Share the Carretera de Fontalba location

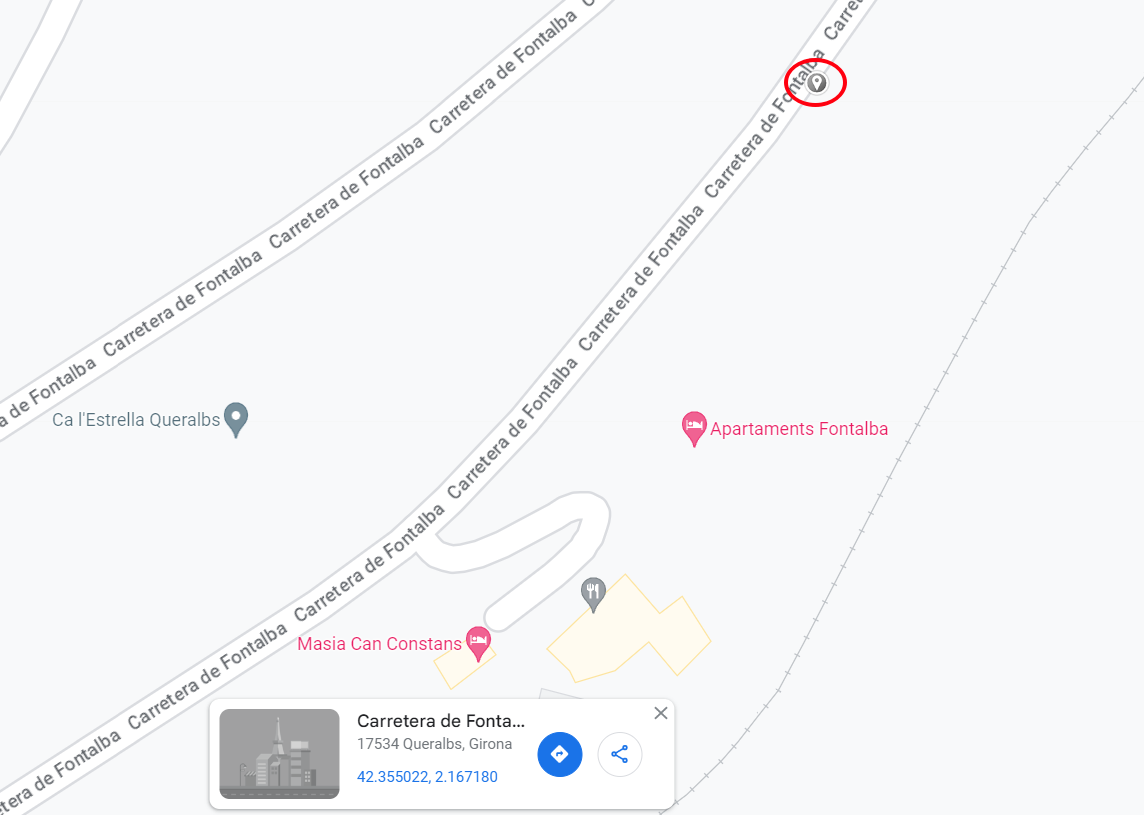tap(620, 754)
